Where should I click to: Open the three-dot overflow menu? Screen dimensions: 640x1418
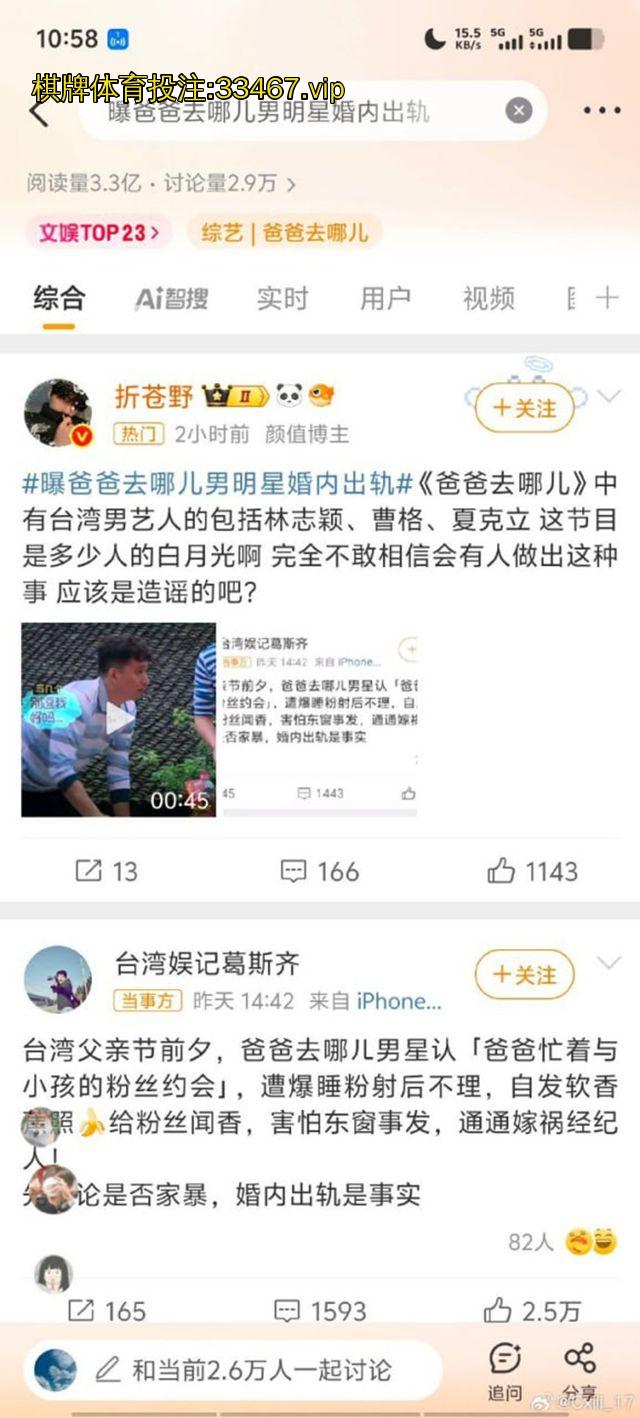click(x=602, y=111)
